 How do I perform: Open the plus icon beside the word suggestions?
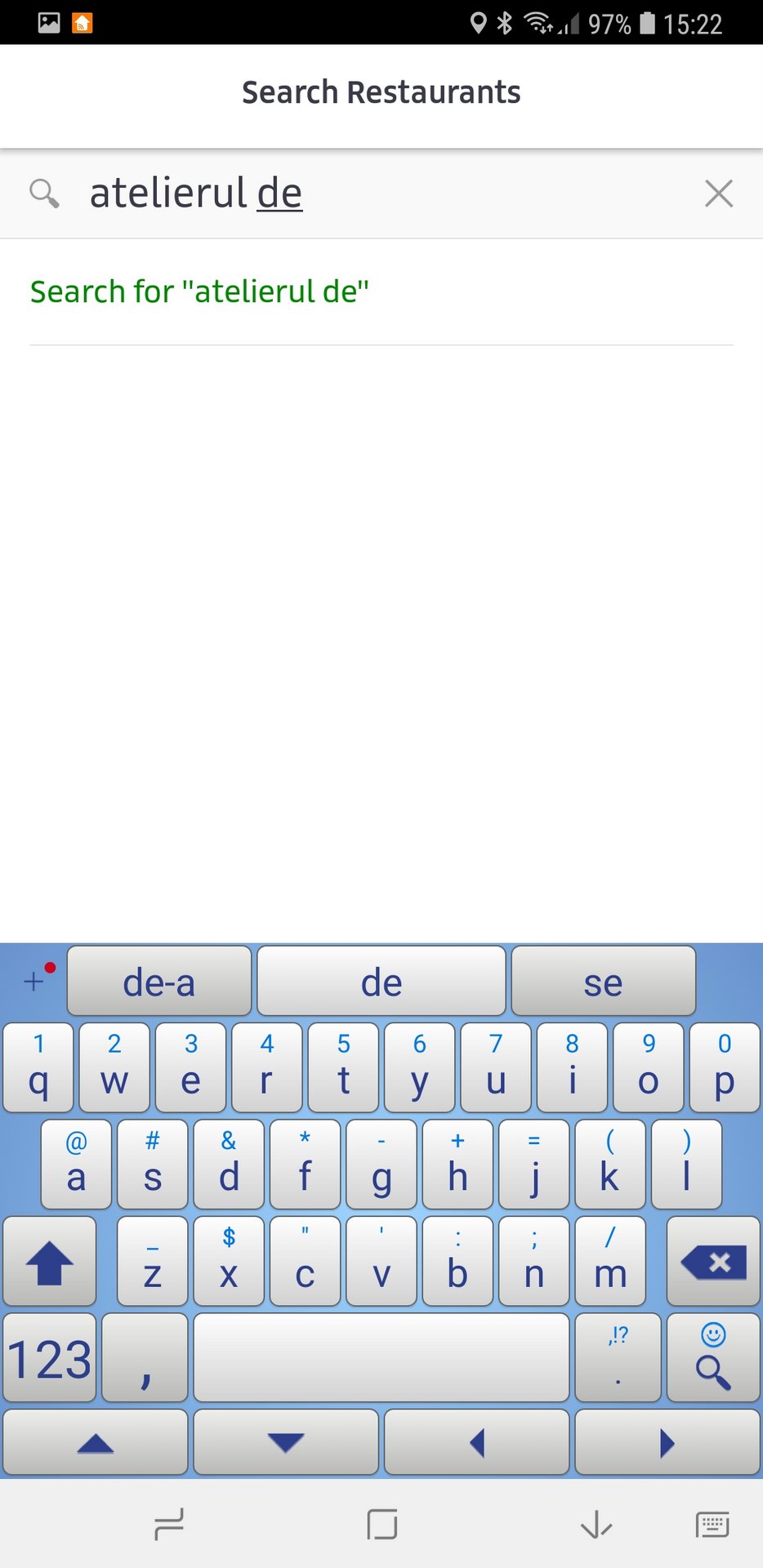pyautogui.click(x=37, y=979)
